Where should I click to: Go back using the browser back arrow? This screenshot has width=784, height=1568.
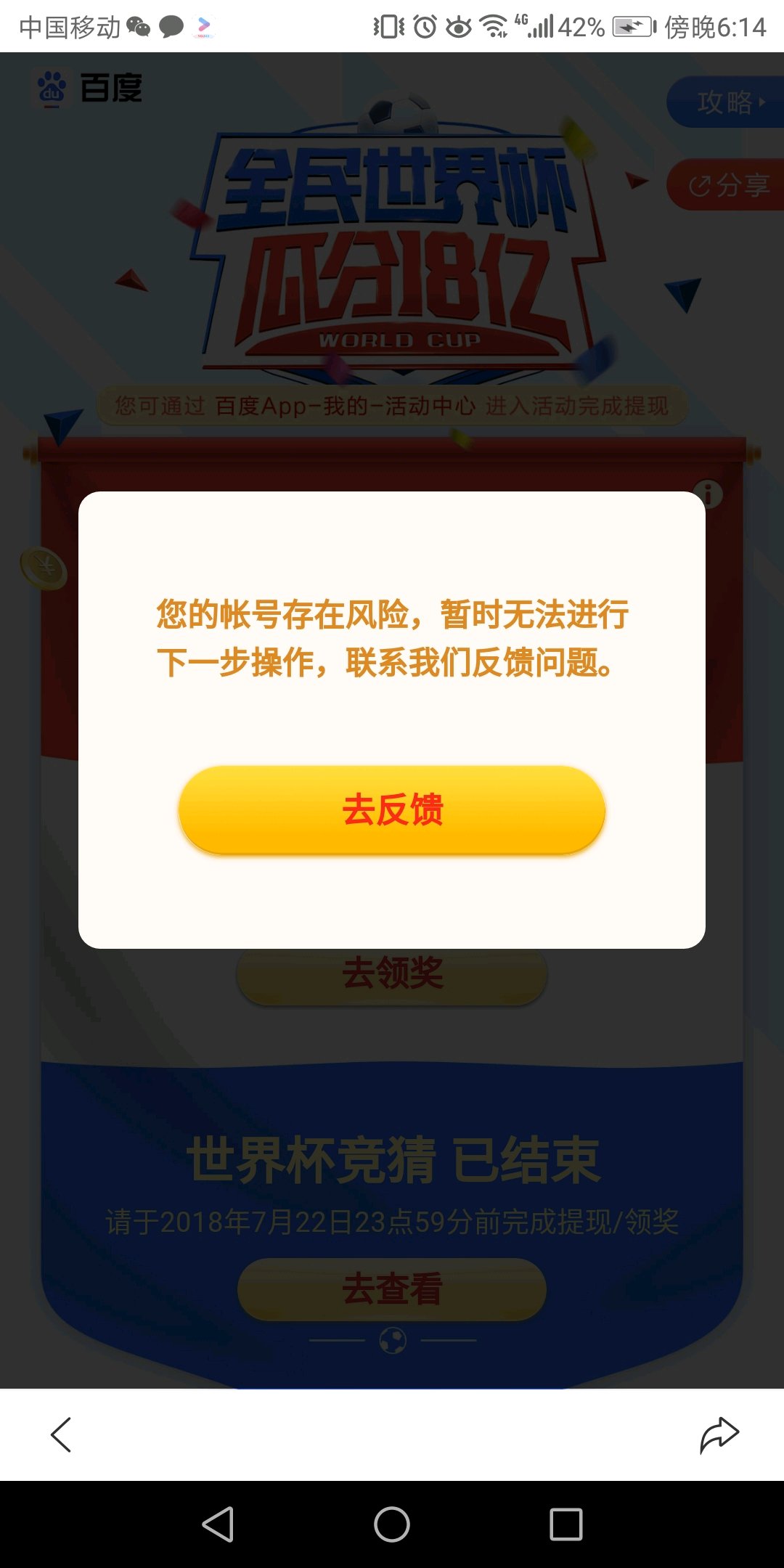pyautogui.click(x=61, y=1434)
